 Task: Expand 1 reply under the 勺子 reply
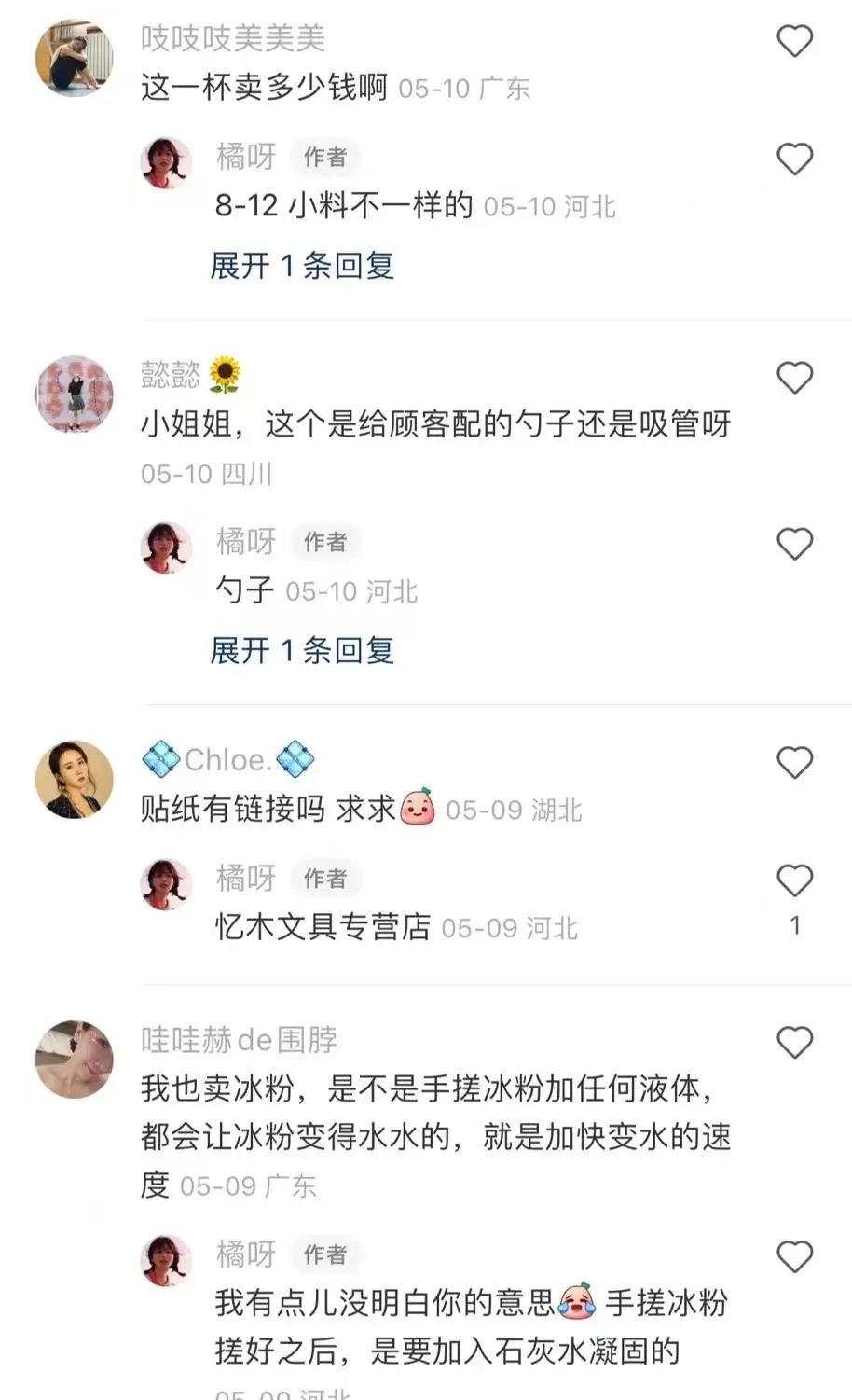[302, 650]
